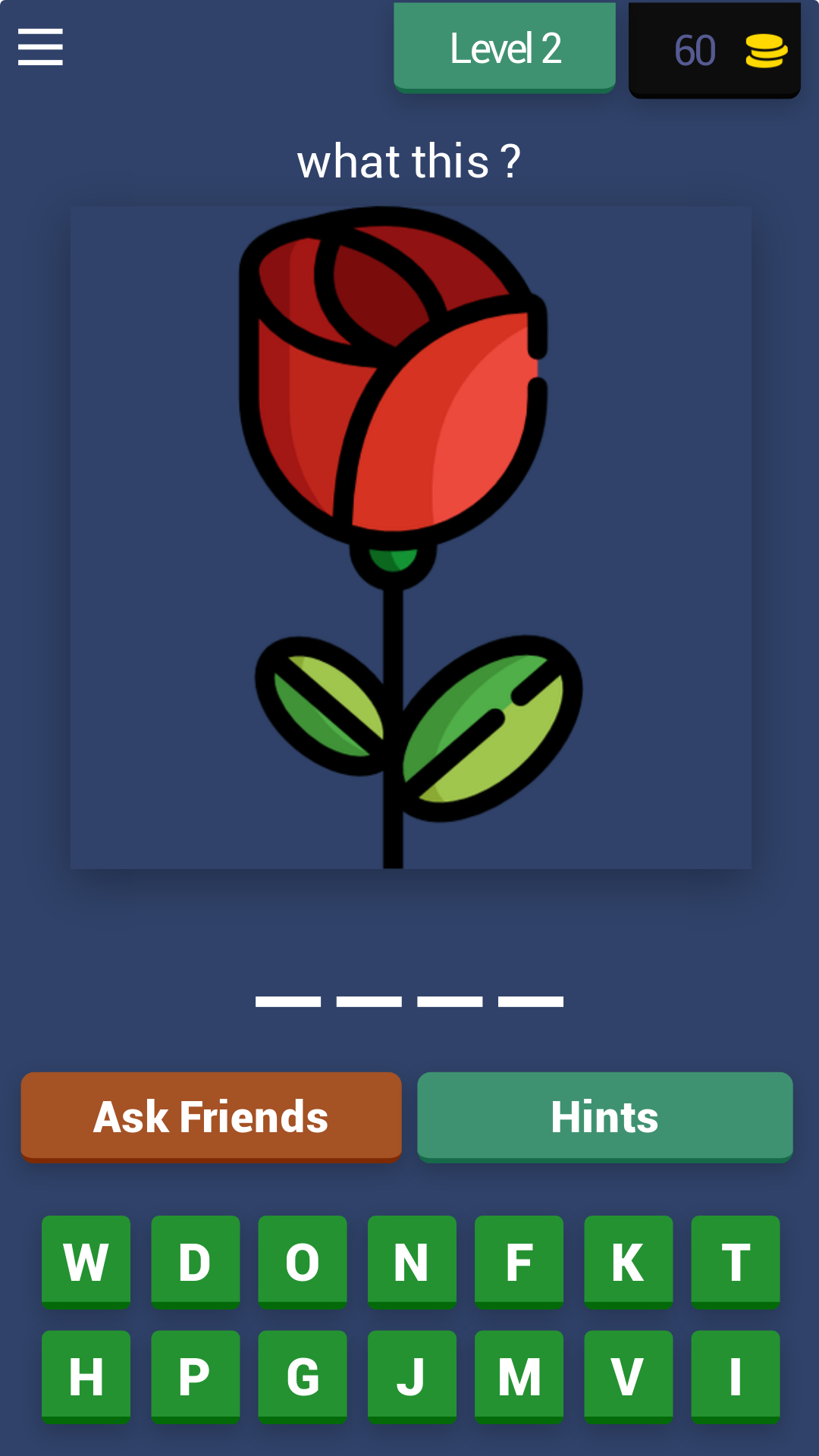This screenshot has height=1456, width=819.
Task: Click the Level 2 badge
Action: (x=504, y=47)
